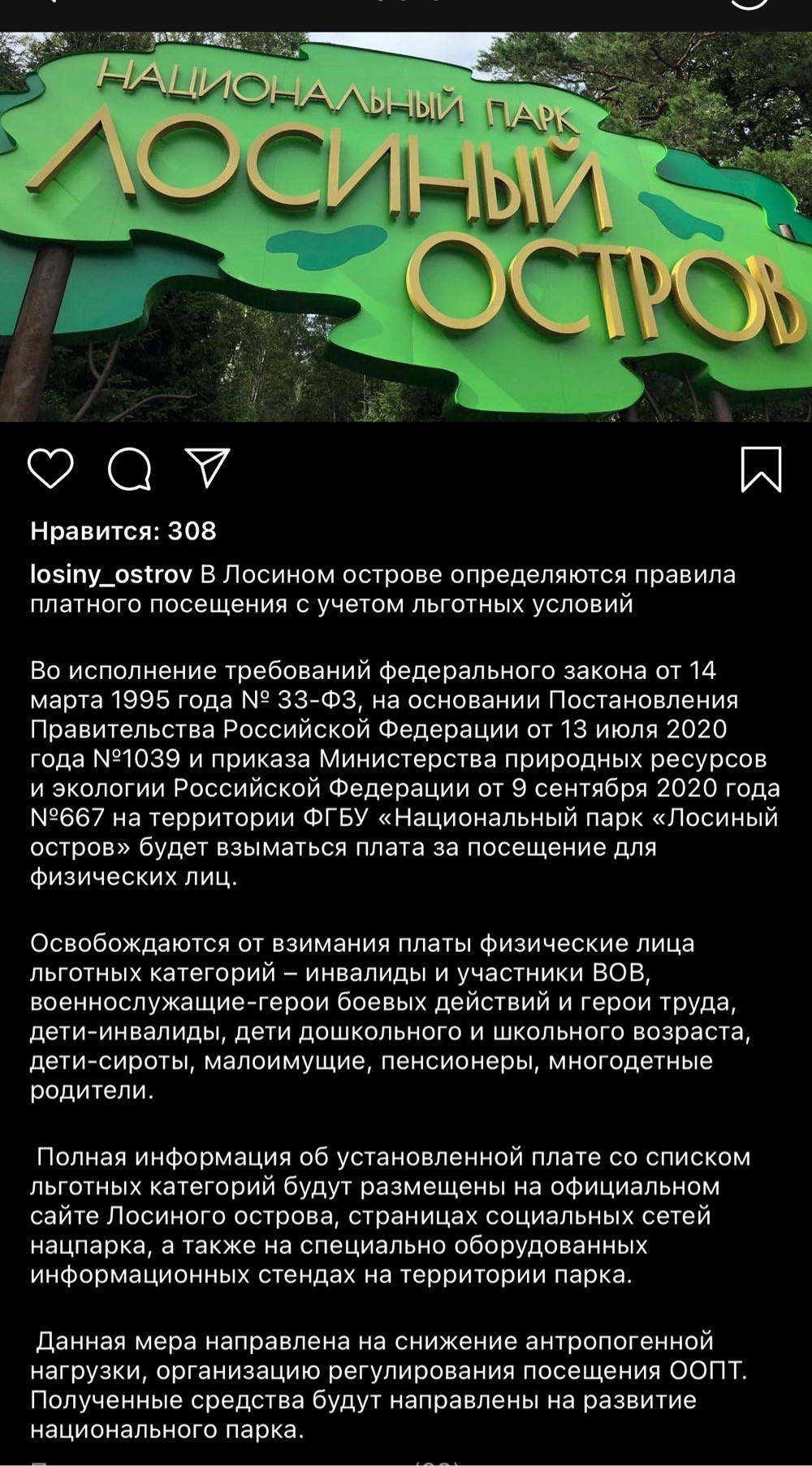Viewport: 812px width, 1466px height.
Task: Open the losiny_ostrov profile from the caption
Action: 111,575
